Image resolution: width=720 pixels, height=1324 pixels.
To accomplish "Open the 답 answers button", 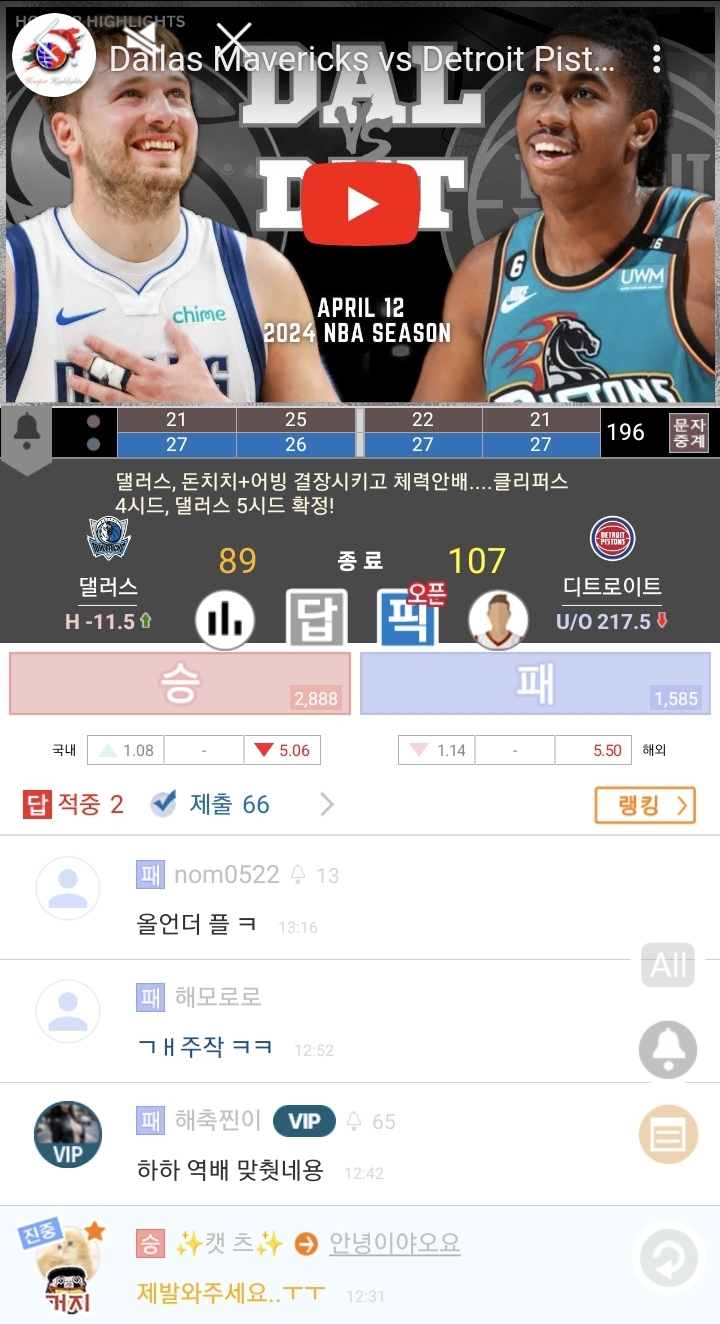I will 316,619.
